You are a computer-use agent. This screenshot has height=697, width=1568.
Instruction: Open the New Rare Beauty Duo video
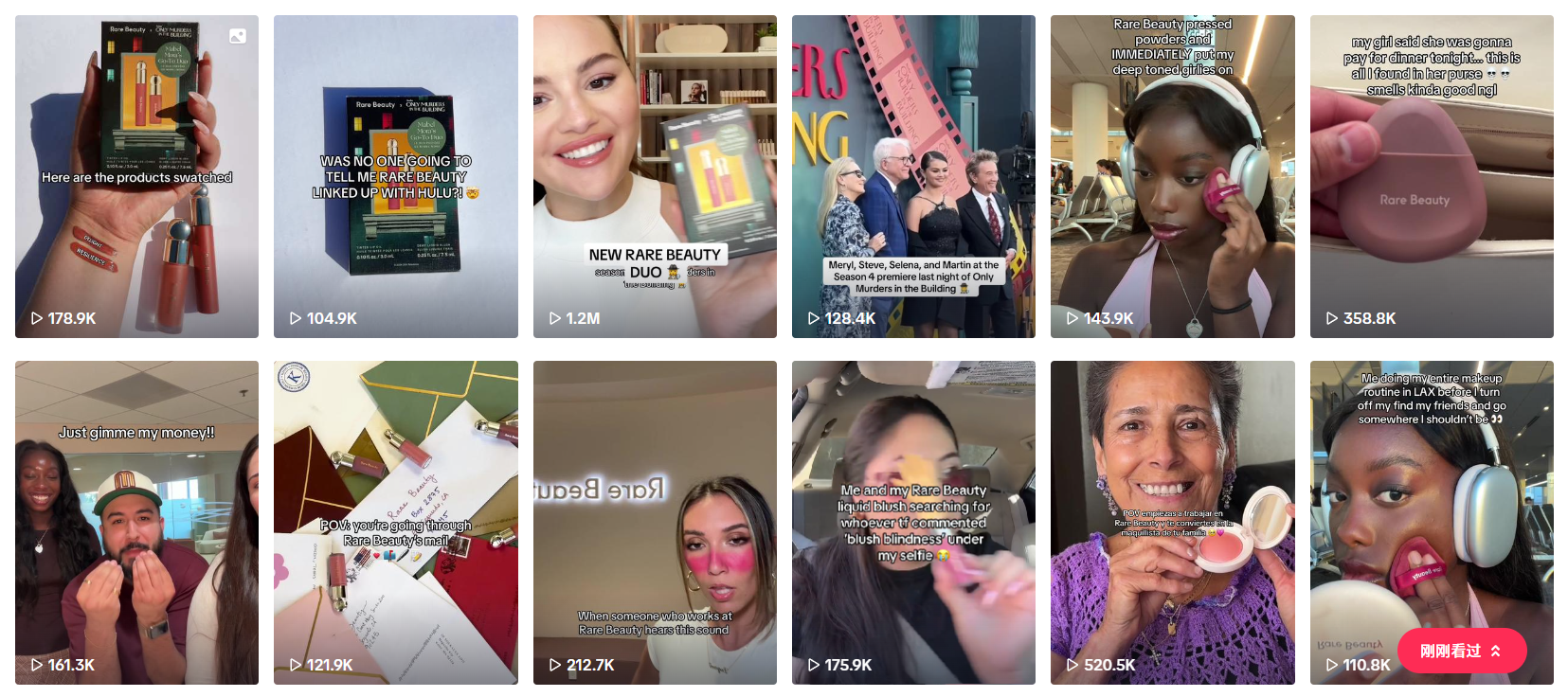(655, 176)
